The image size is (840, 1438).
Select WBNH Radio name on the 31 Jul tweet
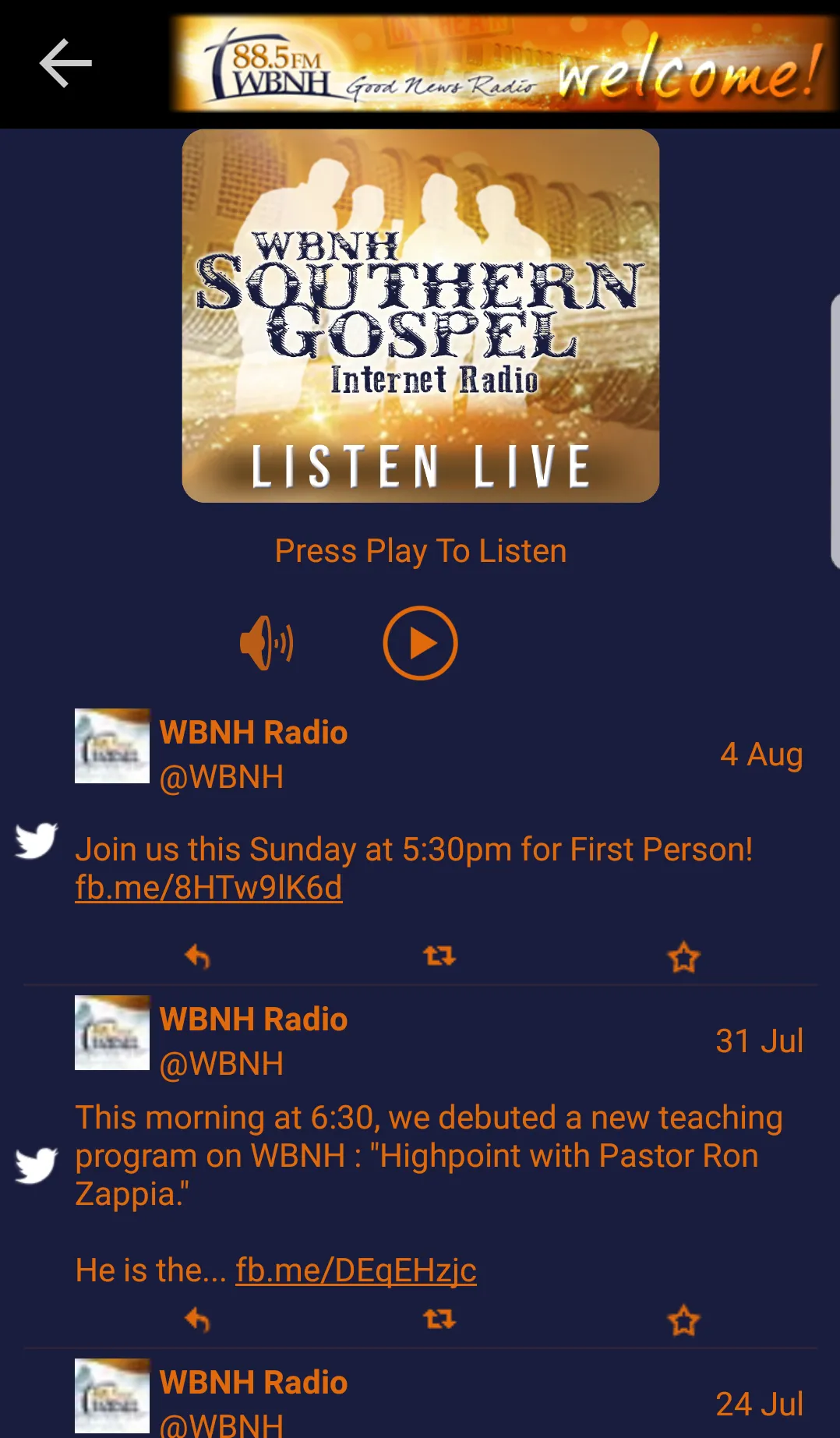click(252, 1018)
